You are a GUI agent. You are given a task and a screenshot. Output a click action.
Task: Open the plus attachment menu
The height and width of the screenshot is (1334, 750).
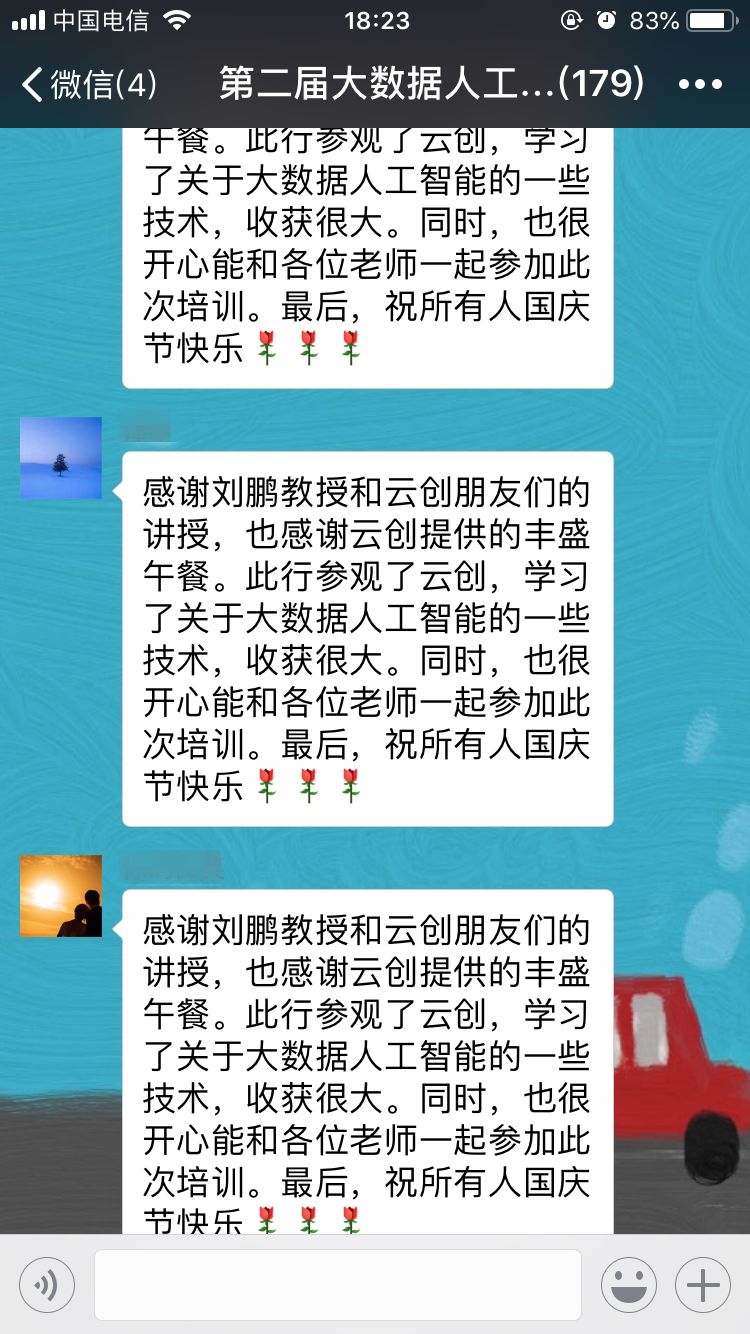point(703,1285)
